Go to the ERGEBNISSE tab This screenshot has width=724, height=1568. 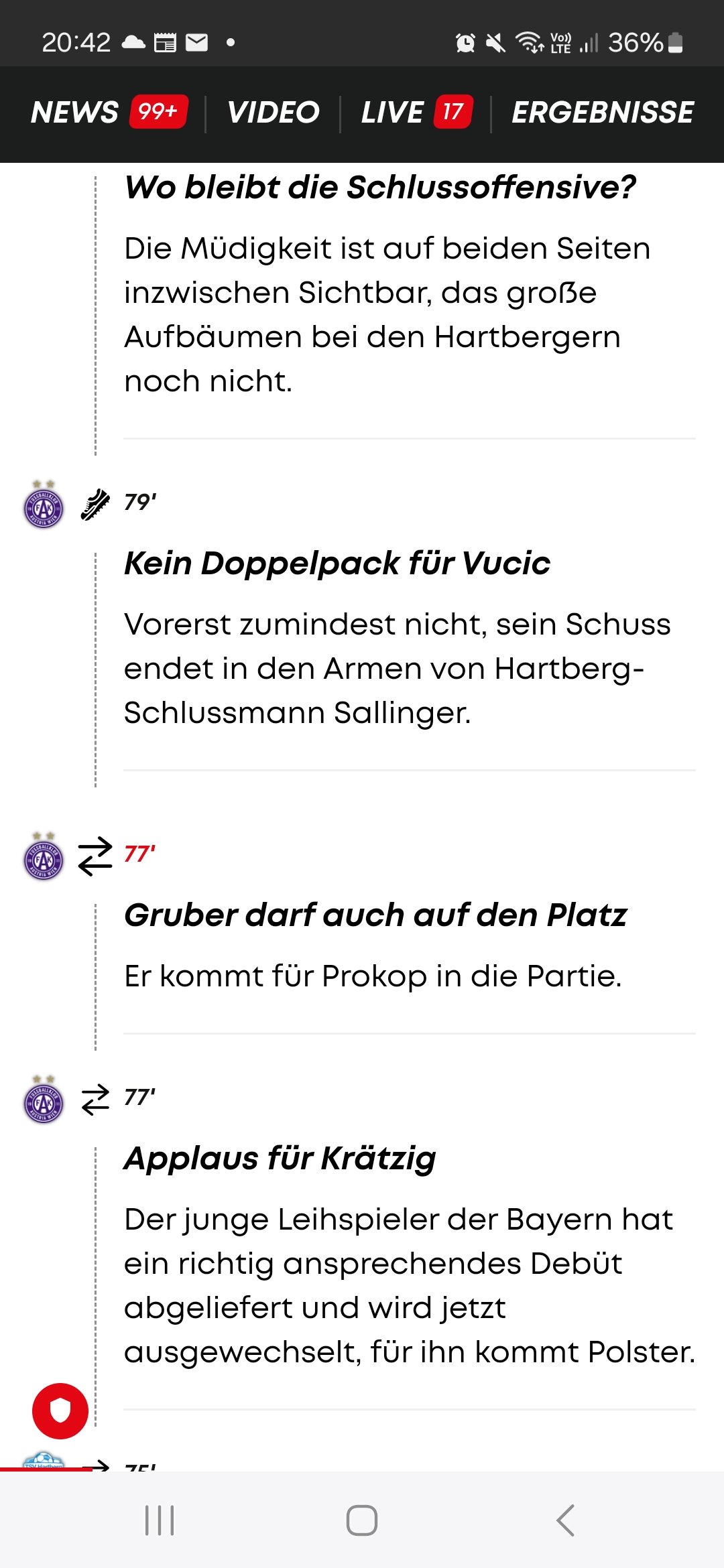603,112
